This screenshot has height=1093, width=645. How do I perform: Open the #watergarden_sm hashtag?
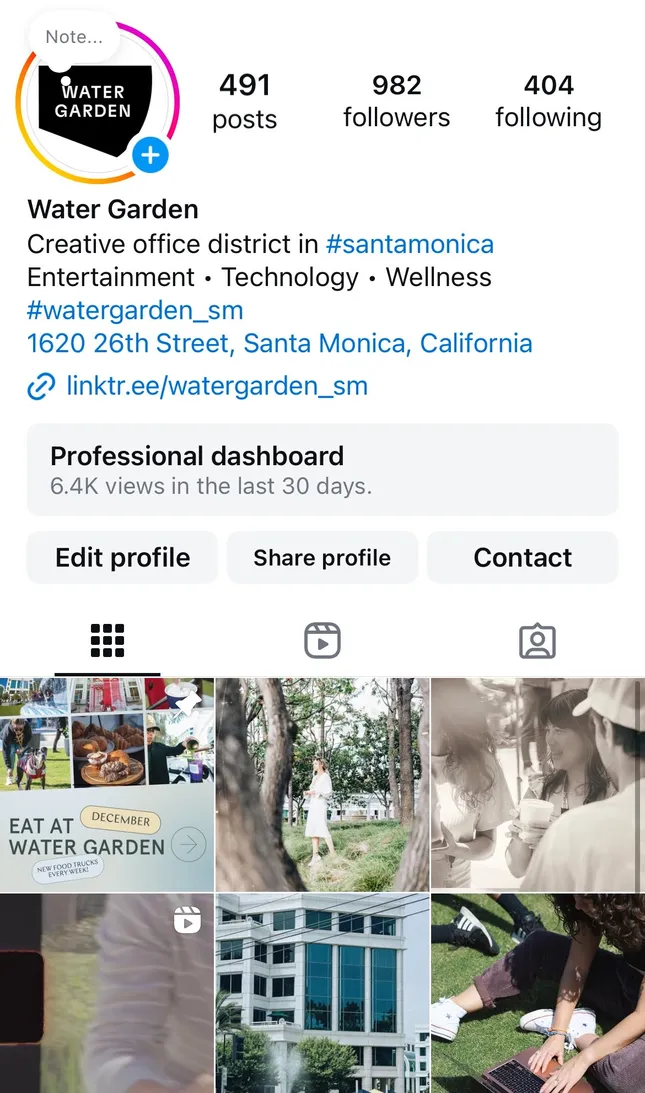click(x=135, y=310)
